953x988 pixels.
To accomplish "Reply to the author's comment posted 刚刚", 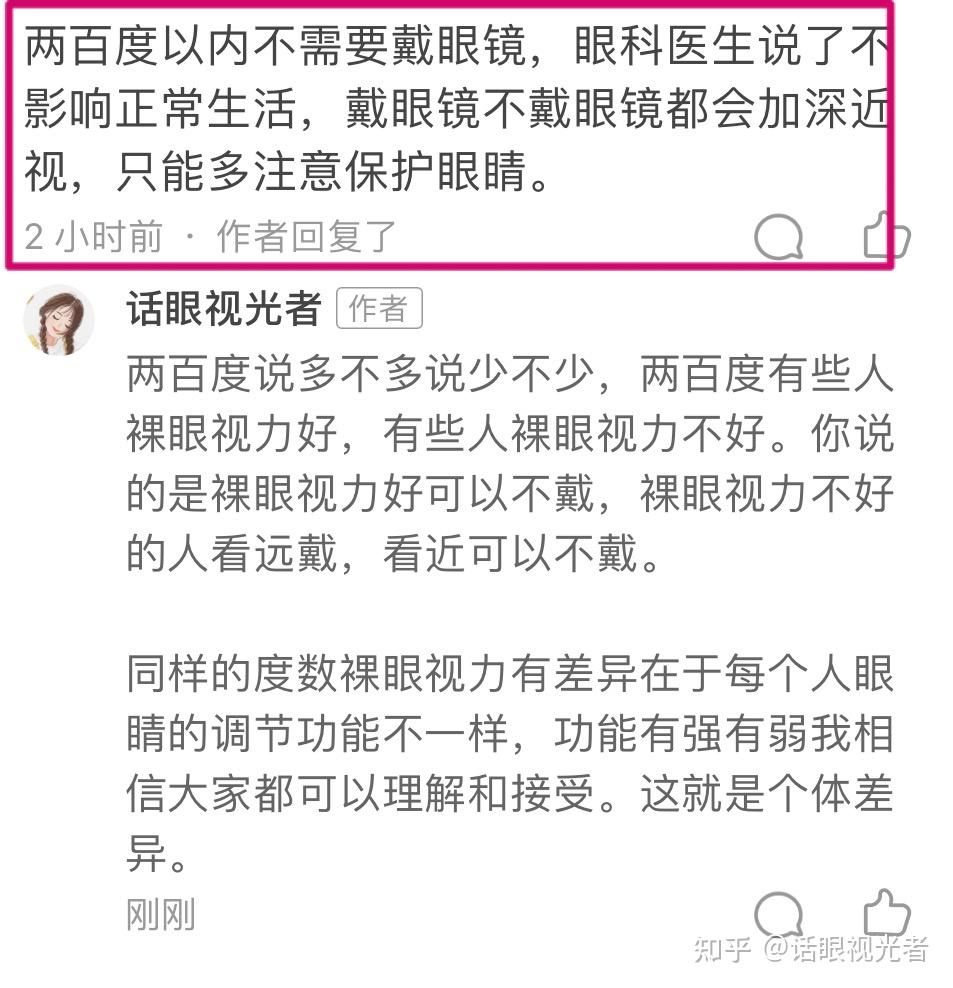I will coord(777,914).
